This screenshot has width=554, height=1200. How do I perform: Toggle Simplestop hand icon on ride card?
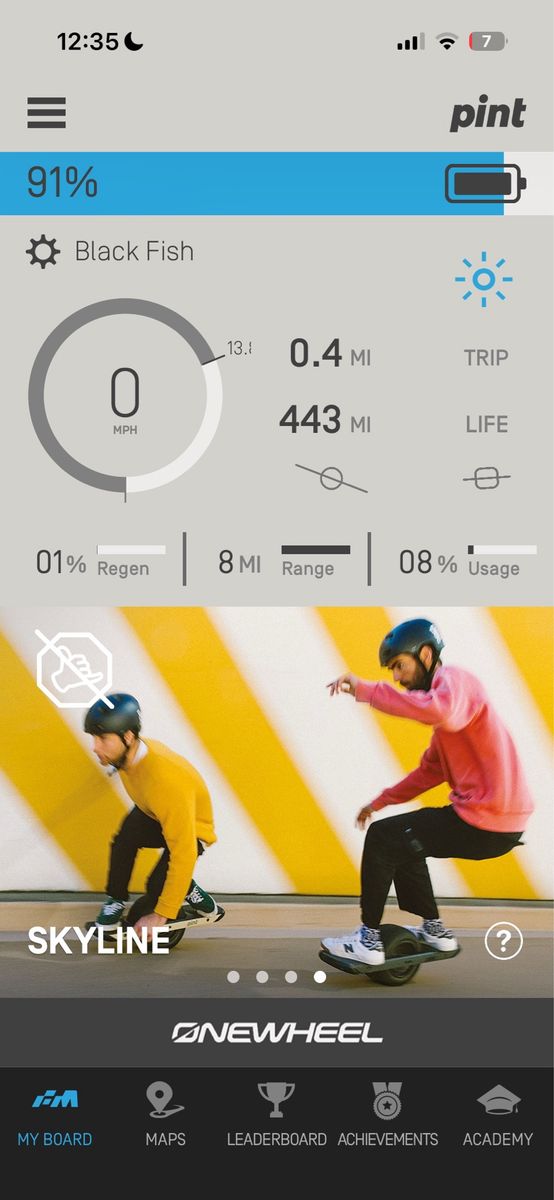[x=74, y=668]
